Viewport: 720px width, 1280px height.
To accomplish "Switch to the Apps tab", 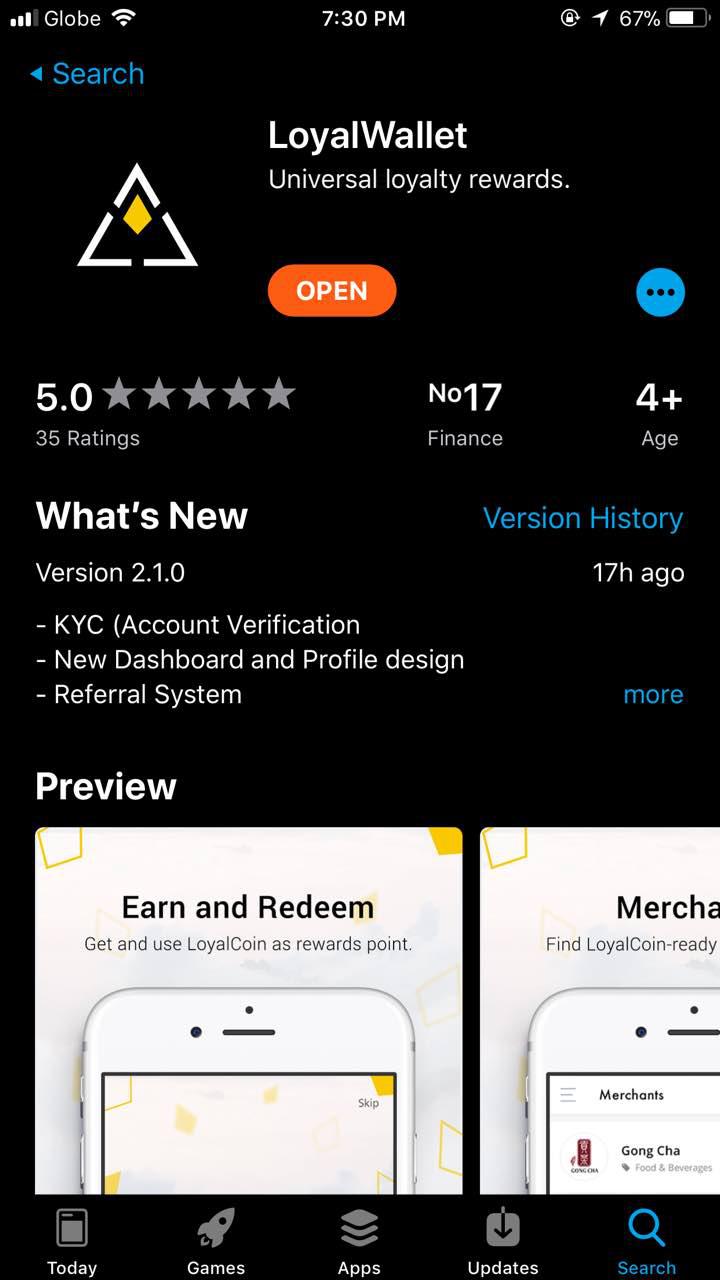I will coord(359,1241).
